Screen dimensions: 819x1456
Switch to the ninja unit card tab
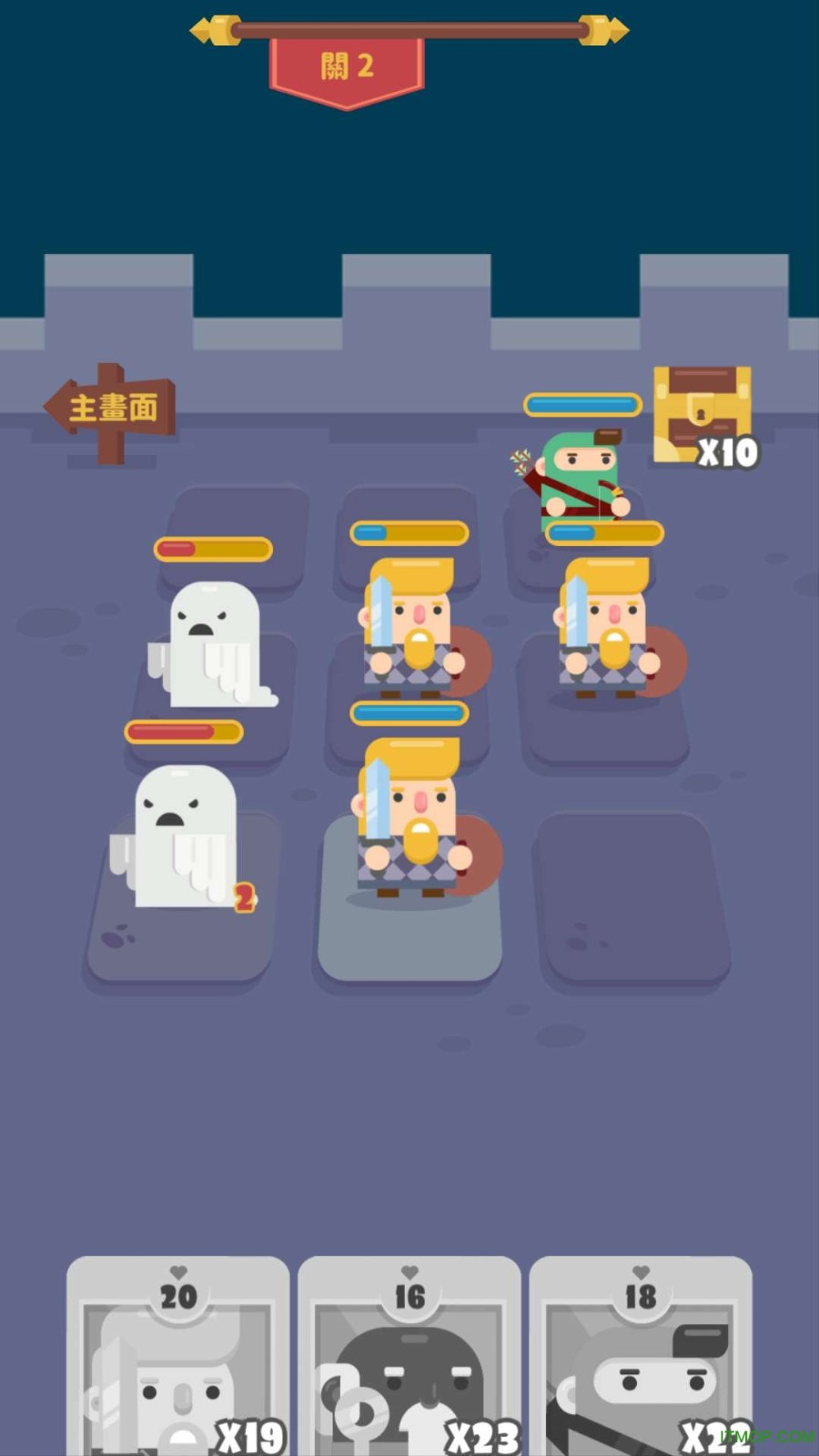click(642, 1356)
